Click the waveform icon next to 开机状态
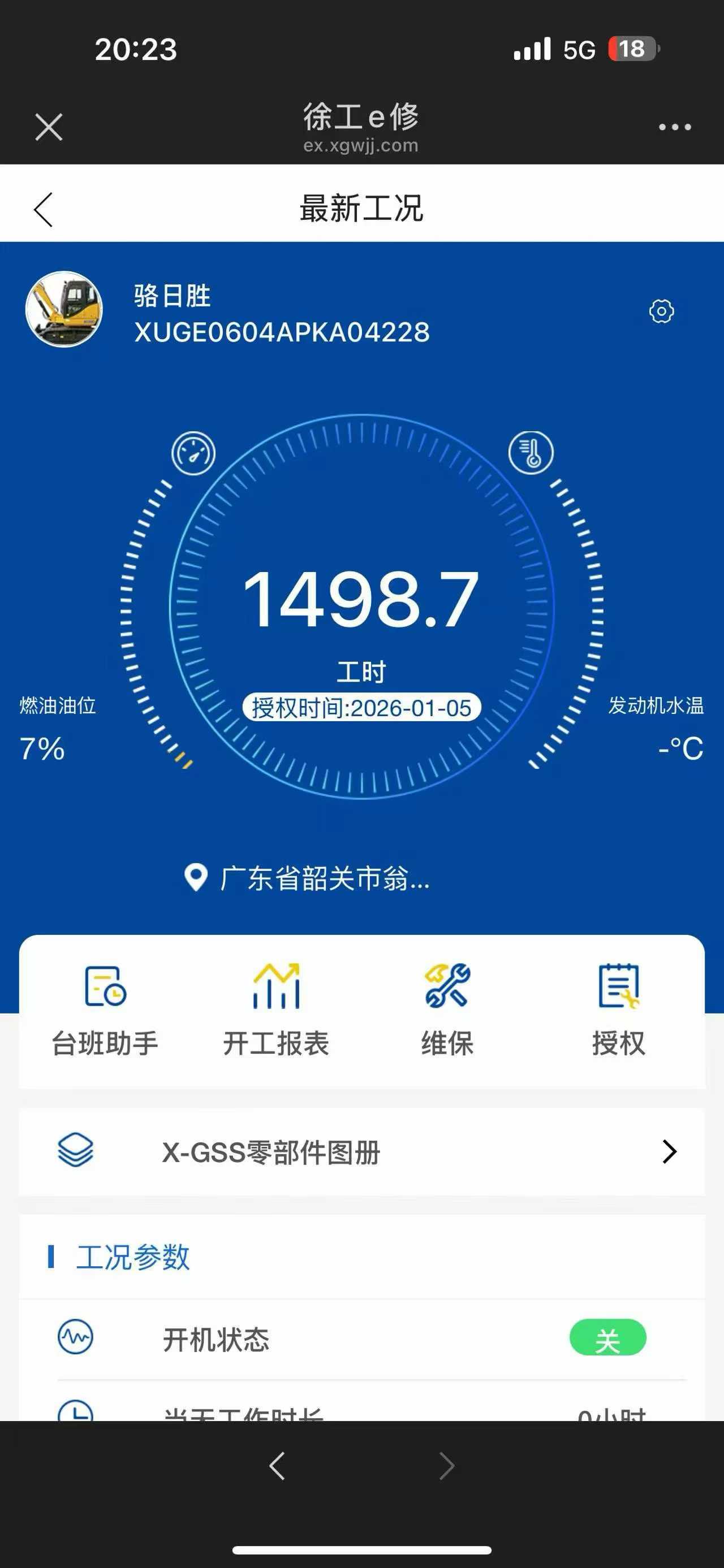Image resolution: width=724 pixels, height=1568 pixels. tap(76, 1338)
